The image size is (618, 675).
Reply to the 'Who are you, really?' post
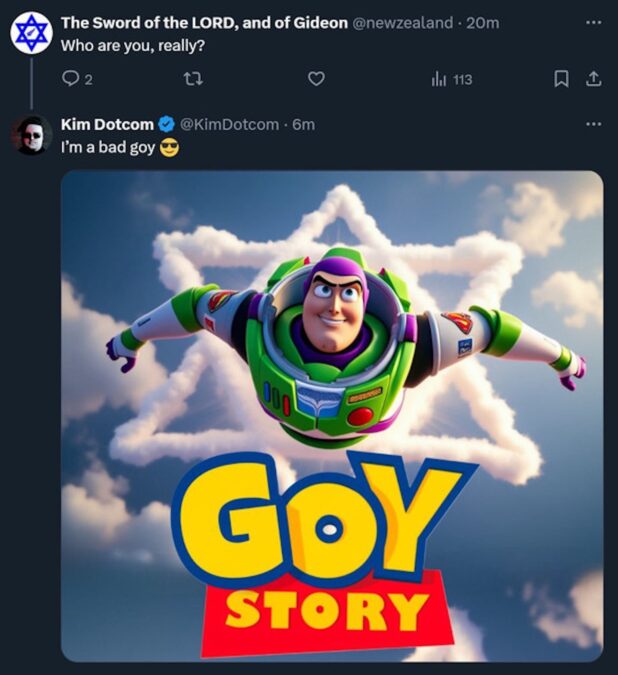pos(70,79)
